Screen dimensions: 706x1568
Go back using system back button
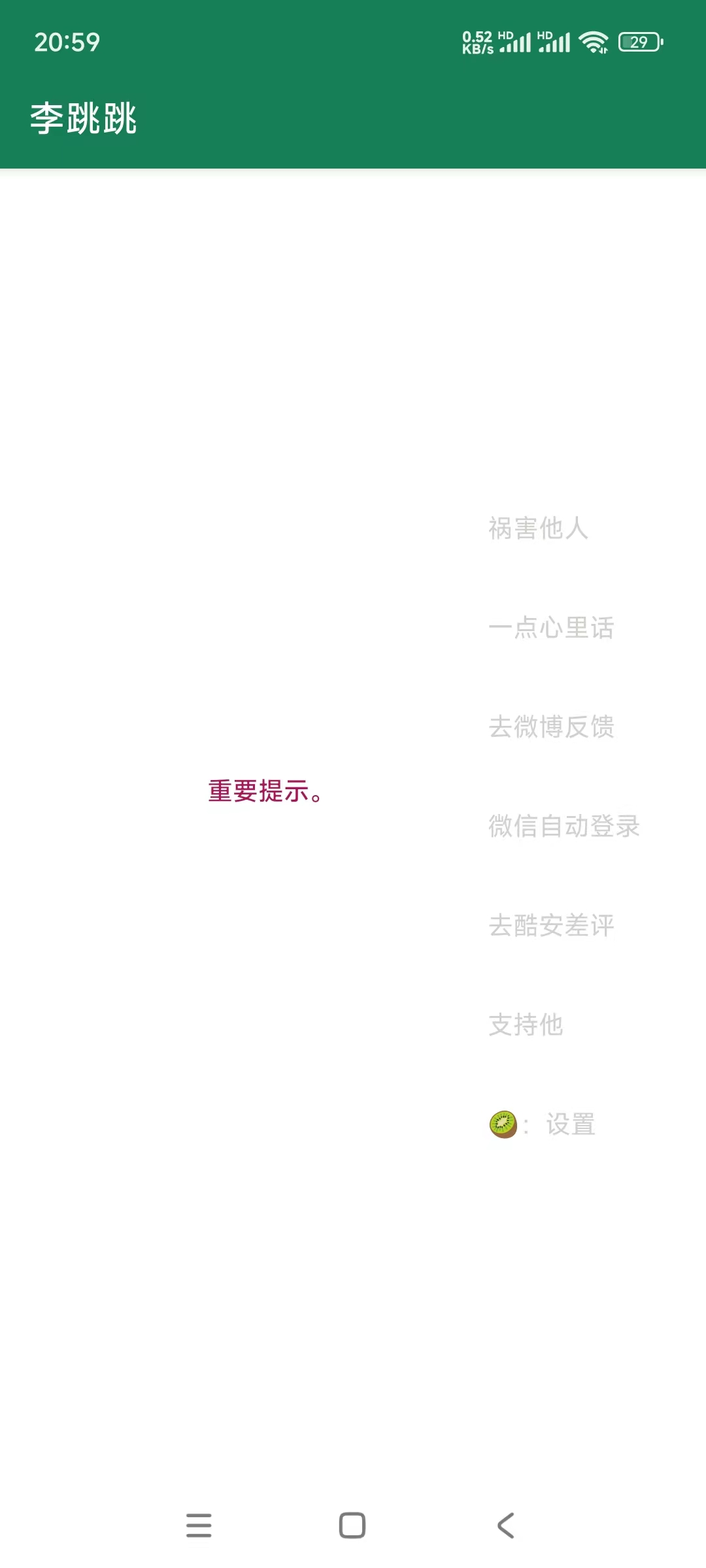505,1526
